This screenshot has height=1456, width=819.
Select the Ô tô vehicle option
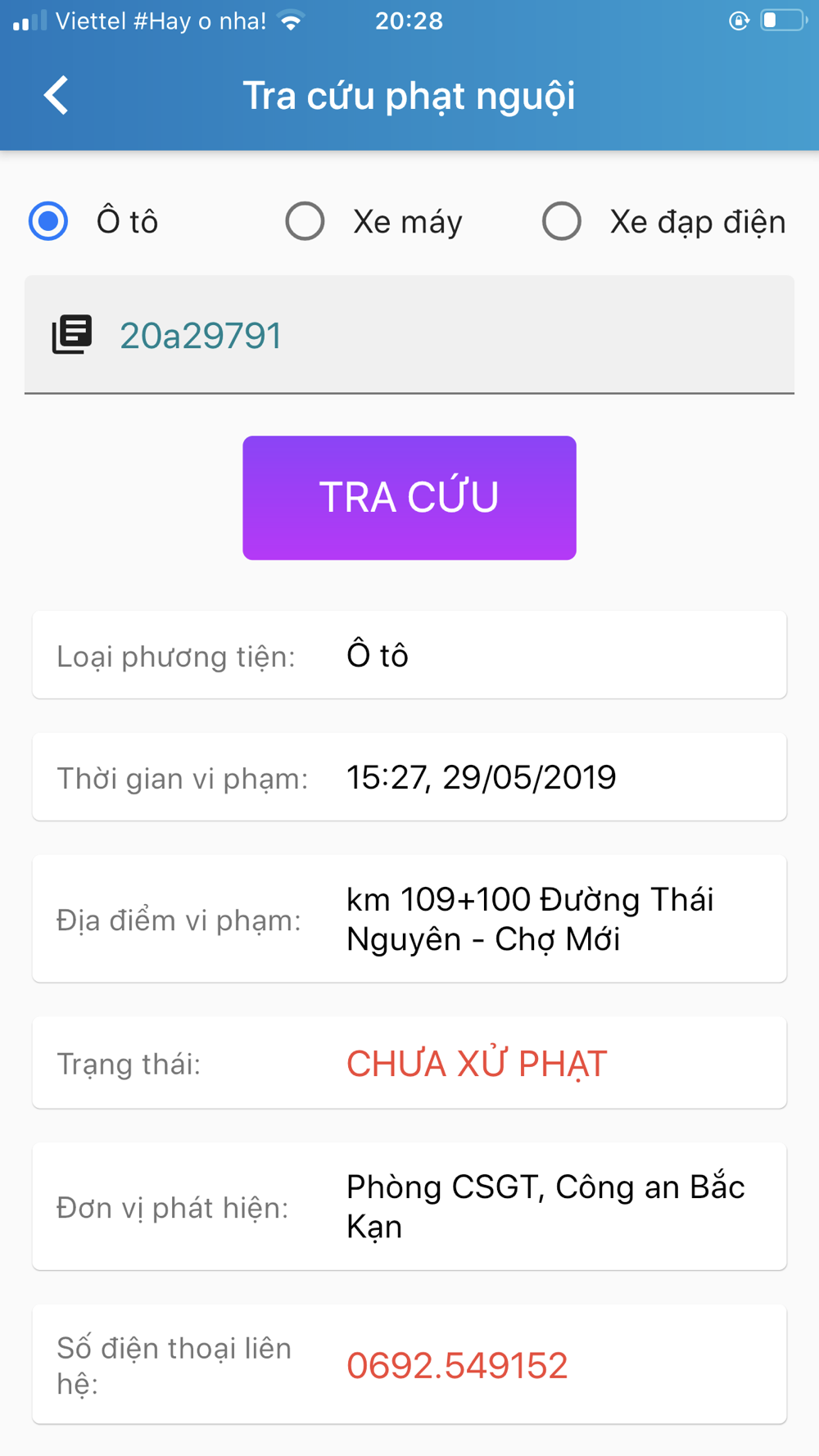point(48,221)
